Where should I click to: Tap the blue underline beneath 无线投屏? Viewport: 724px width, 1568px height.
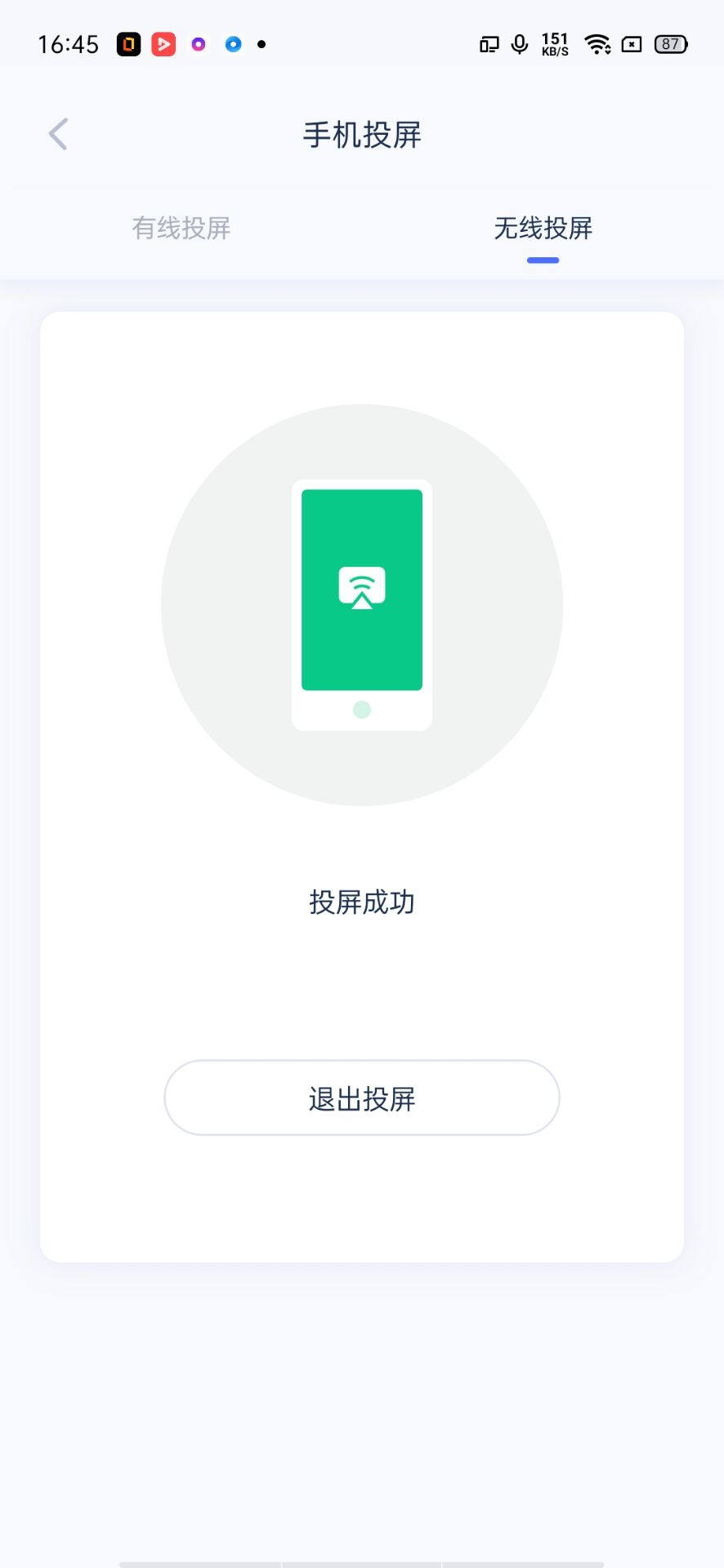point(543,260)
